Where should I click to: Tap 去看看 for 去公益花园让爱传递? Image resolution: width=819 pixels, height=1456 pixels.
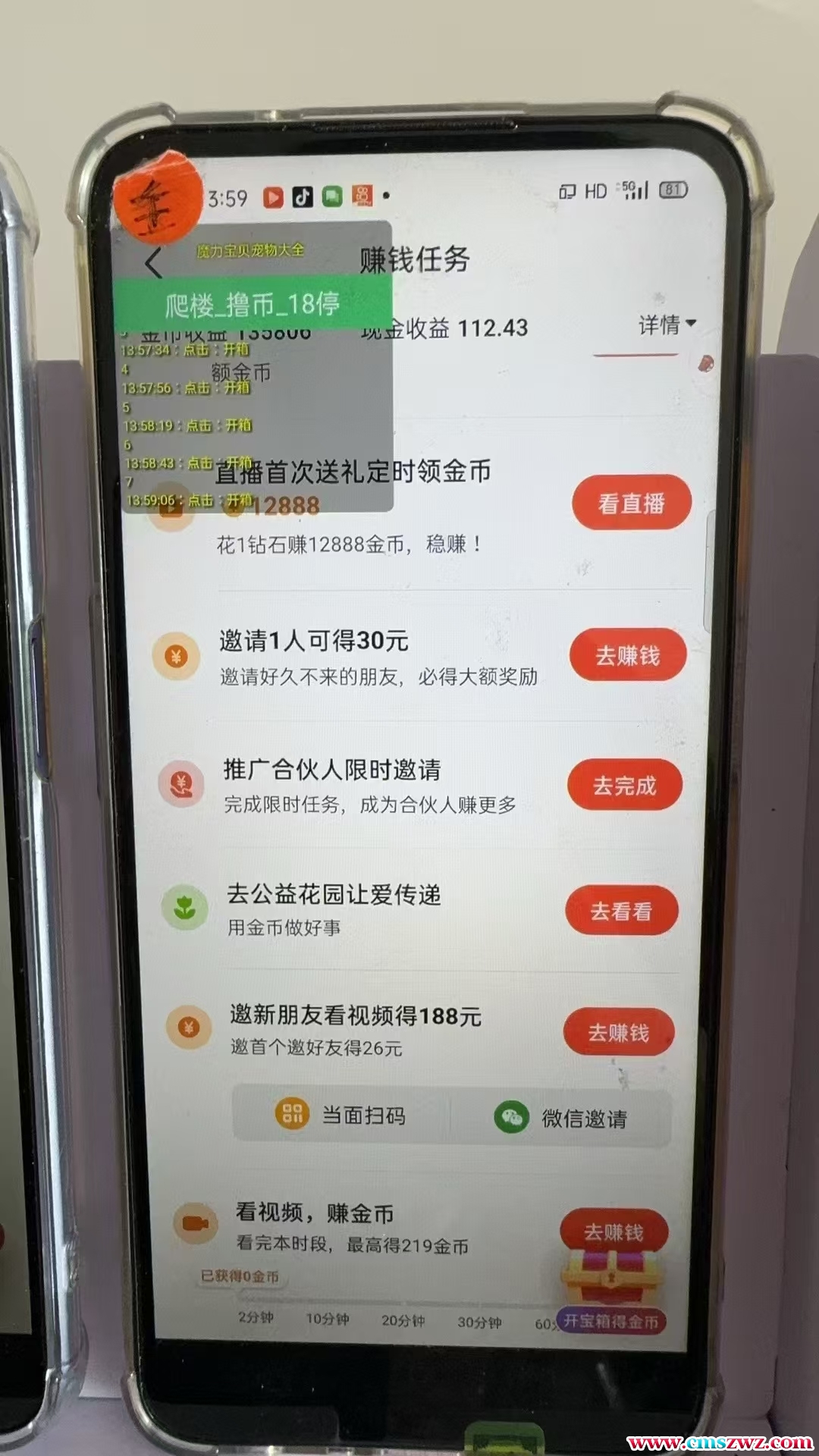[621, 911]
